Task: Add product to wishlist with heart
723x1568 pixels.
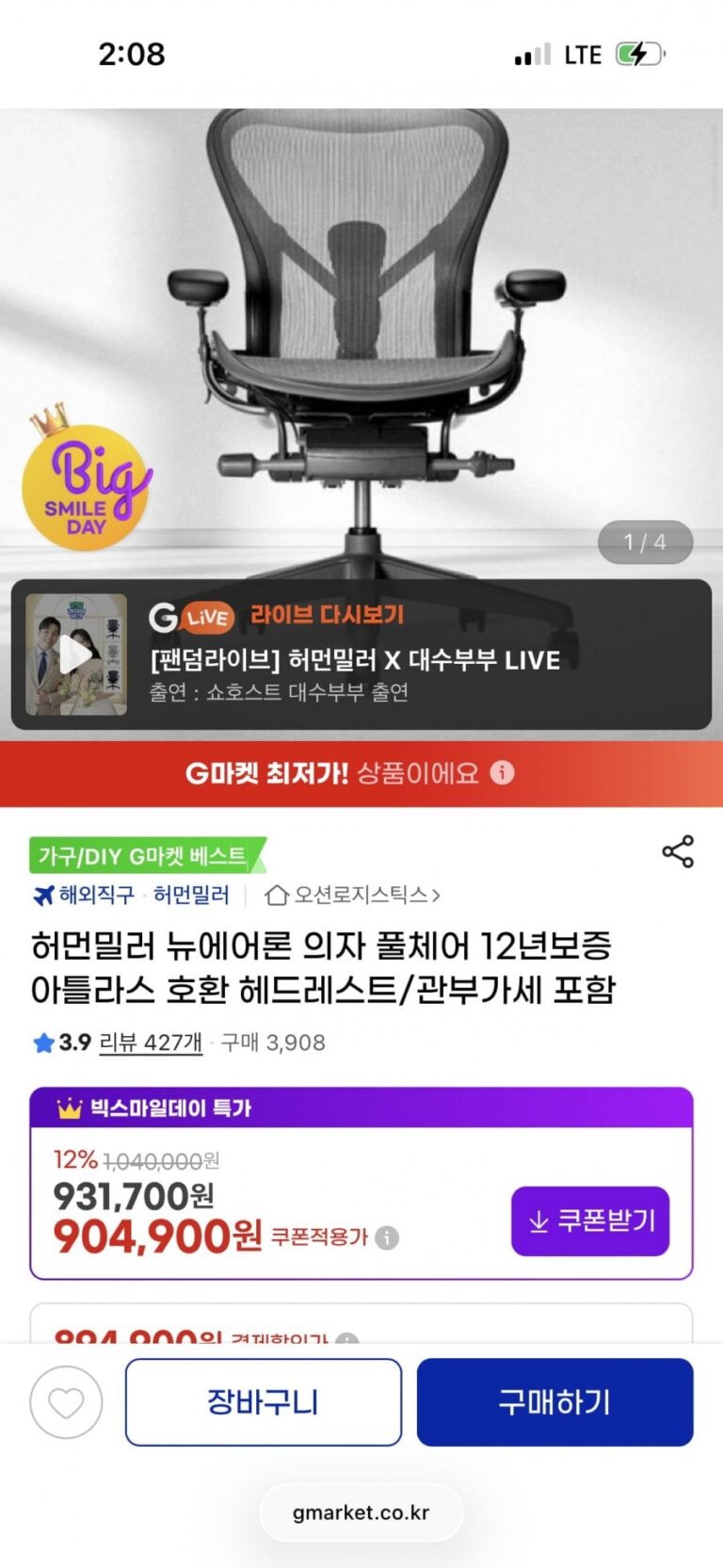Action: click(x=66, y=1402)
